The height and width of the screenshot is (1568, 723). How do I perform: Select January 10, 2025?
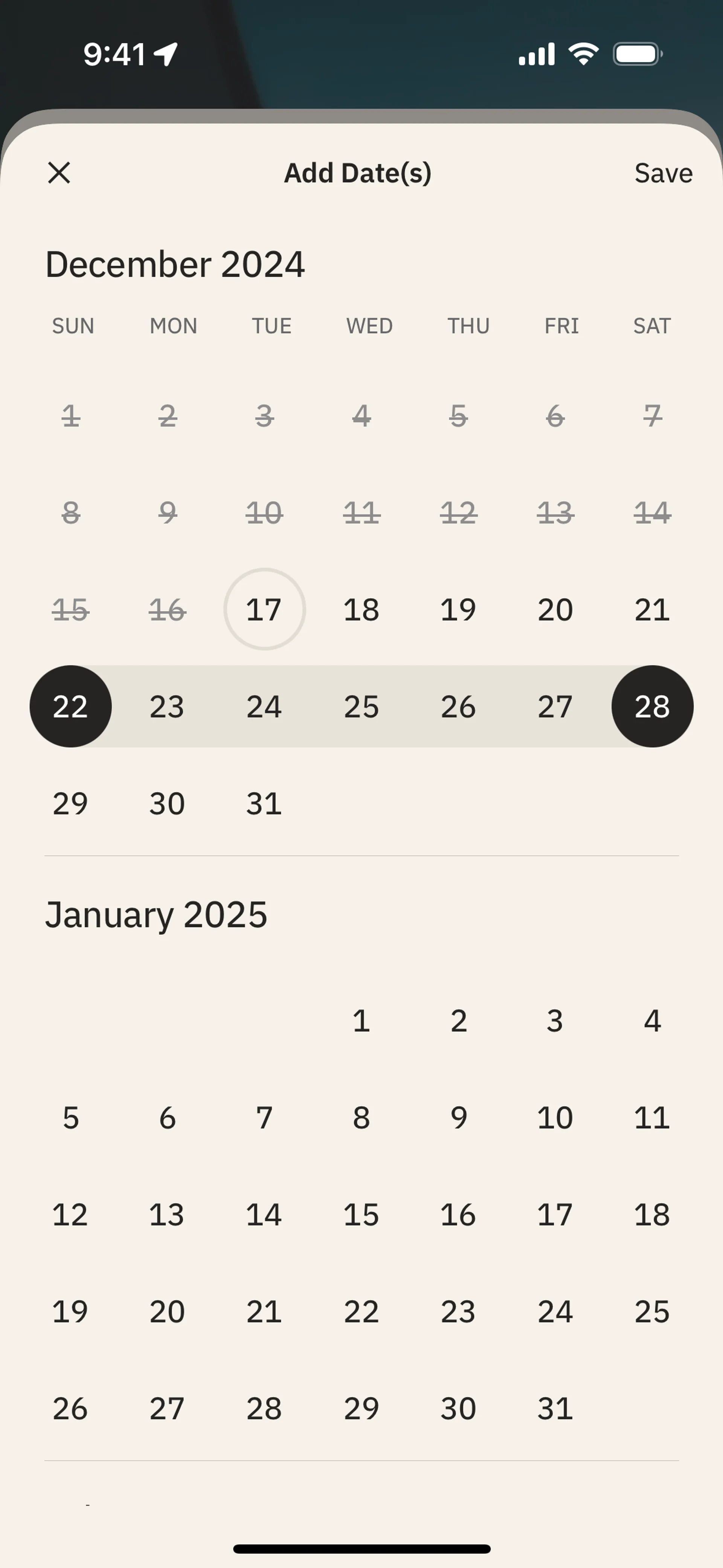(555, 1117)
